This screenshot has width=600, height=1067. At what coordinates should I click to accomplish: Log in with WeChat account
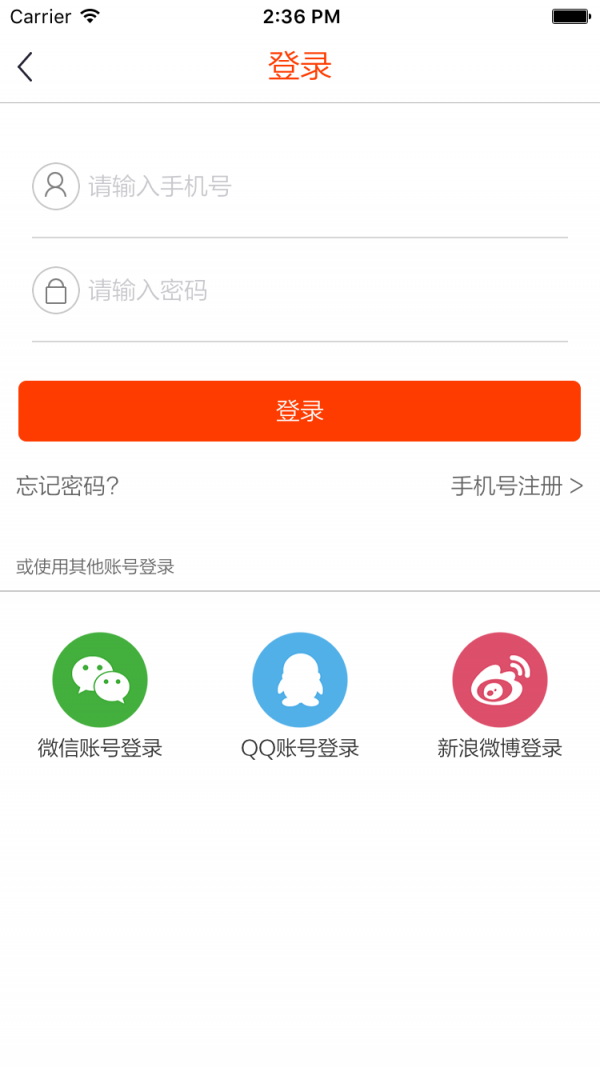(100, 680)
